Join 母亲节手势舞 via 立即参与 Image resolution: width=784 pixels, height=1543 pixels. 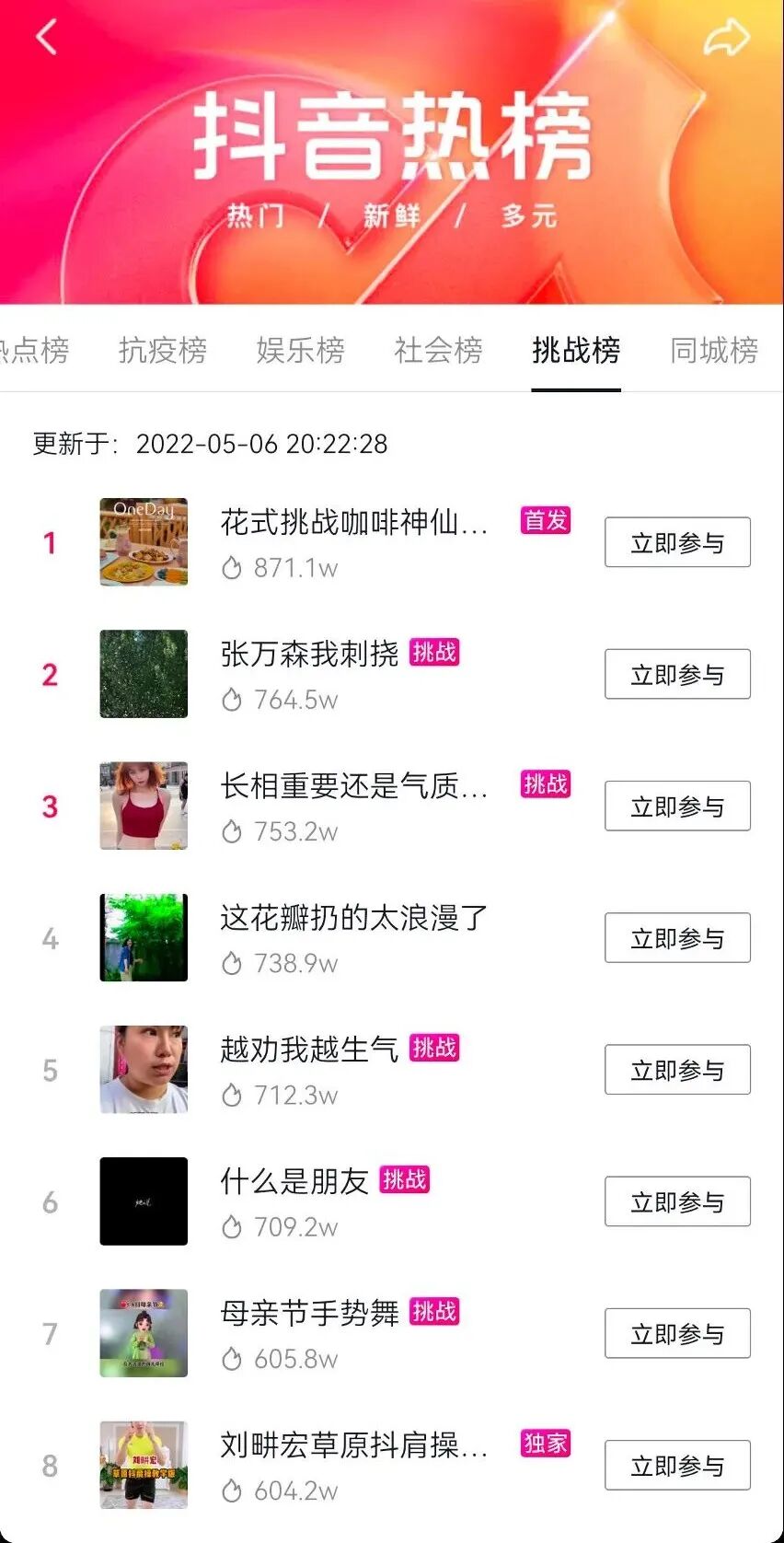pyautogui.click(x=677, y=1333)
